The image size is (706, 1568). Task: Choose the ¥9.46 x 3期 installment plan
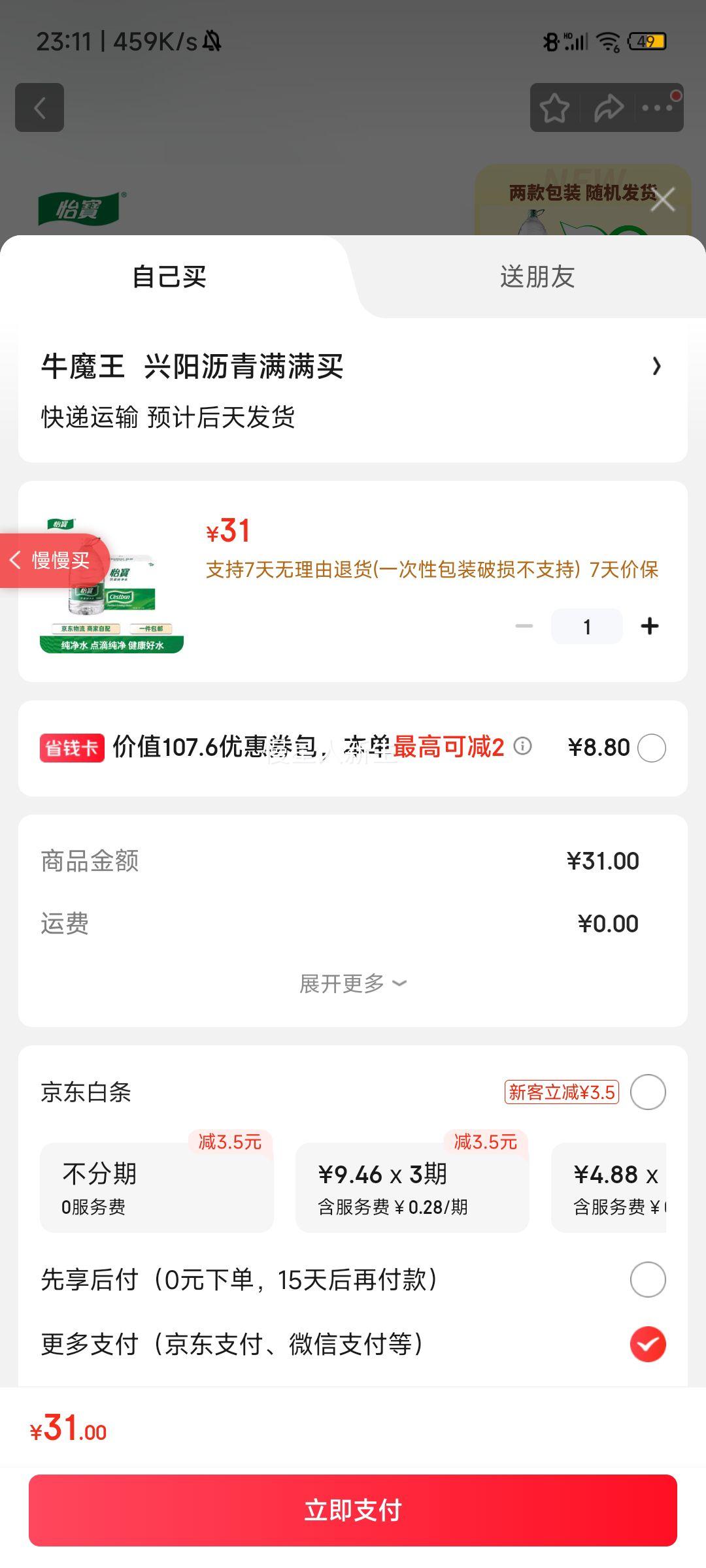[412, 1188]
